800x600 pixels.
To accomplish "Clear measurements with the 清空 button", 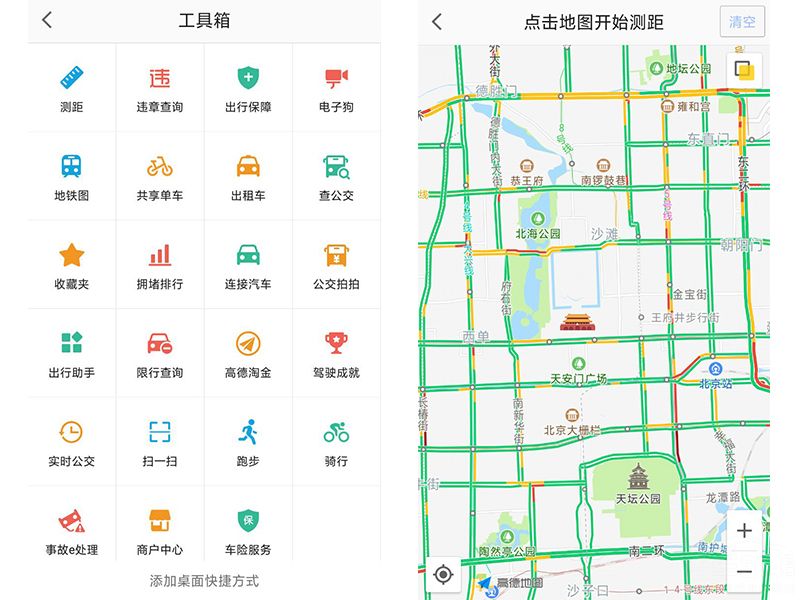I will point(742,22).
